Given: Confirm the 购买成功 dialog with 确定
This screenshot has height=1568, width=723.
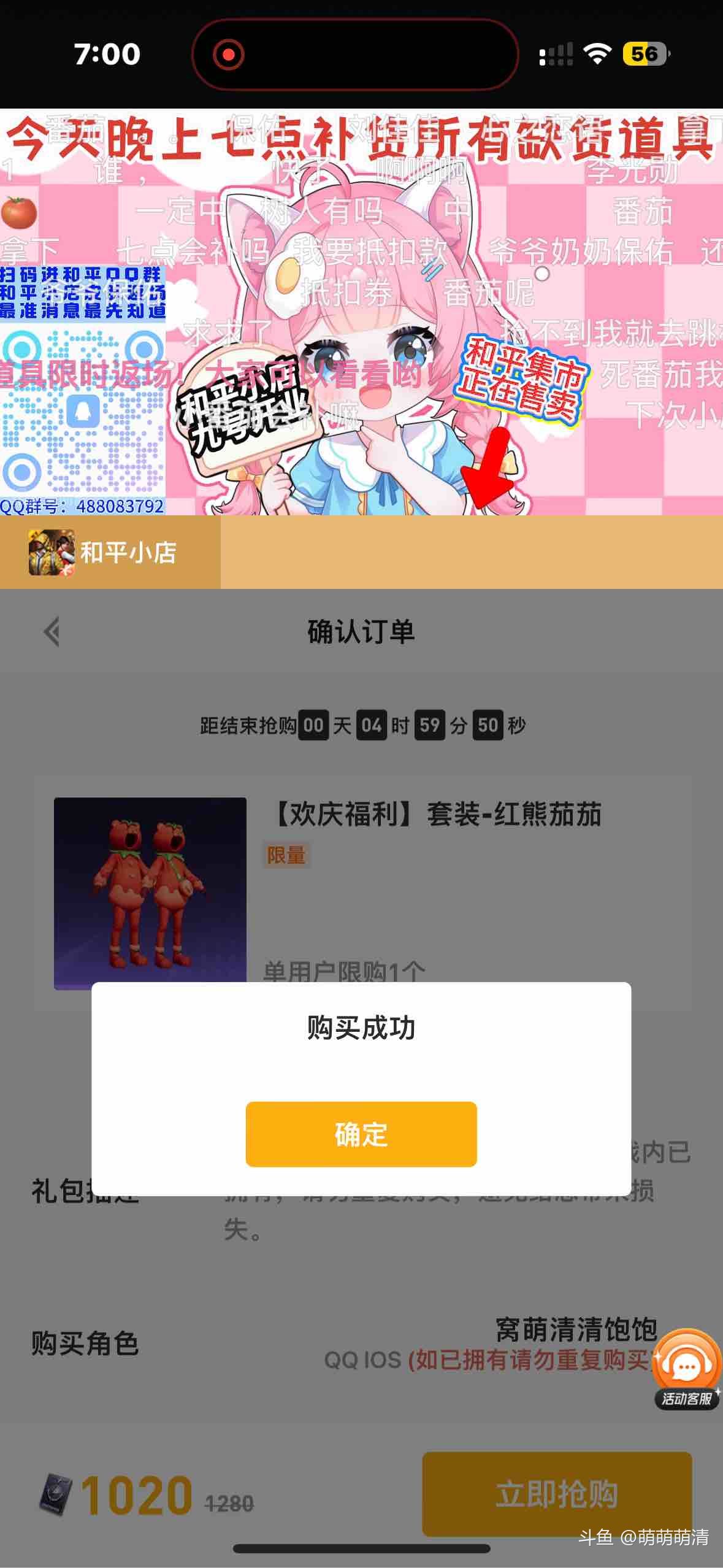Looking at the screenshot, I should [x=361, y=1134].
